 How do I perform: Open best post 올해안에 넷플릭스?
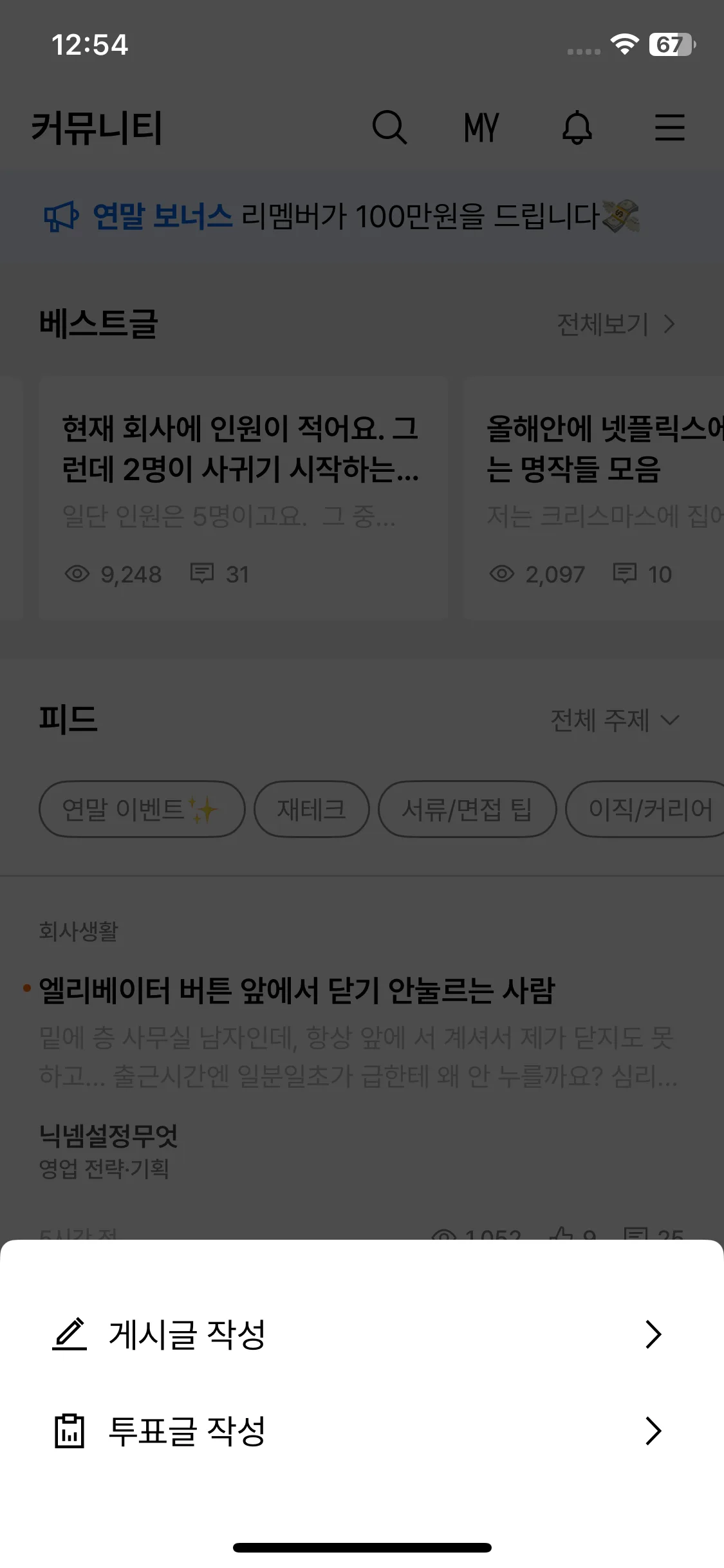(594, 498)
